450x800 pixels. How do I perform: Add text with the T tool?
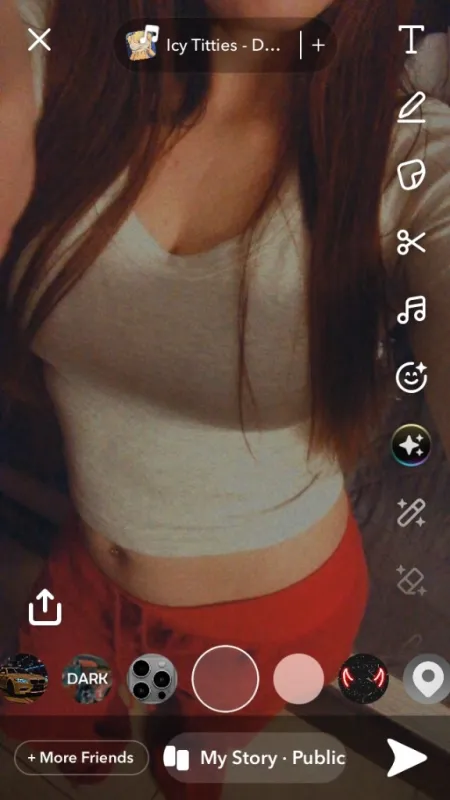(411, 39)
